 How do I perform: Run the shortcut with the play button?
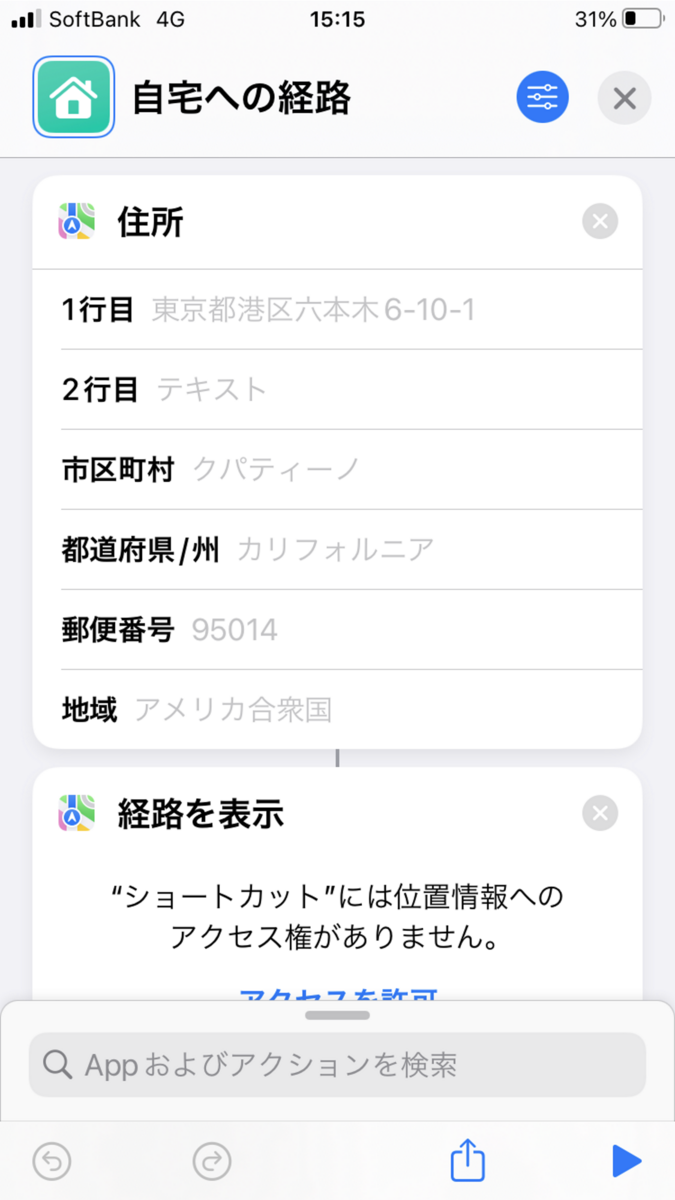pos(626,1161)
